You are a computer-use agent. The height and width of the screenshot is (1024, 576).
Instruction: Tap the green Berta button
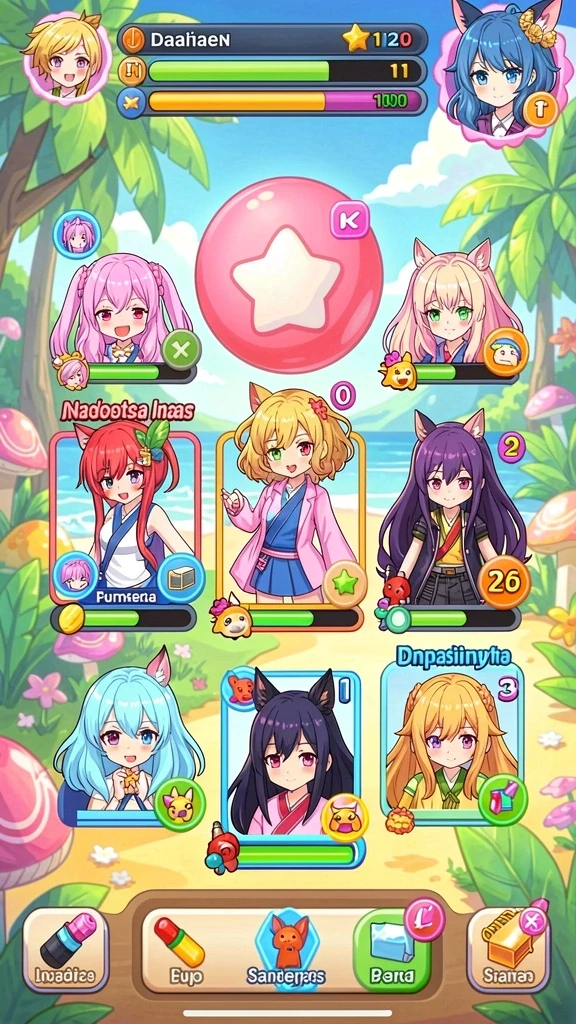coord(392,950)
